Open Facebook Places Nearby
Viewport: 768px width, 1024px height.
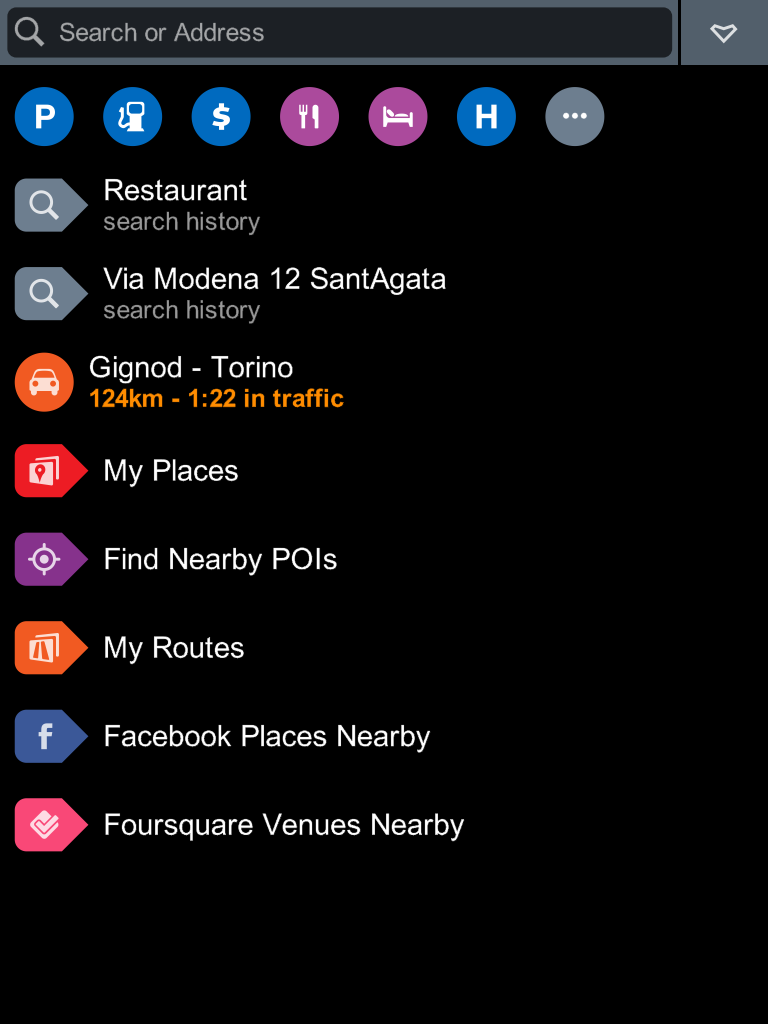pyautogui.click(x=266, y=737)
